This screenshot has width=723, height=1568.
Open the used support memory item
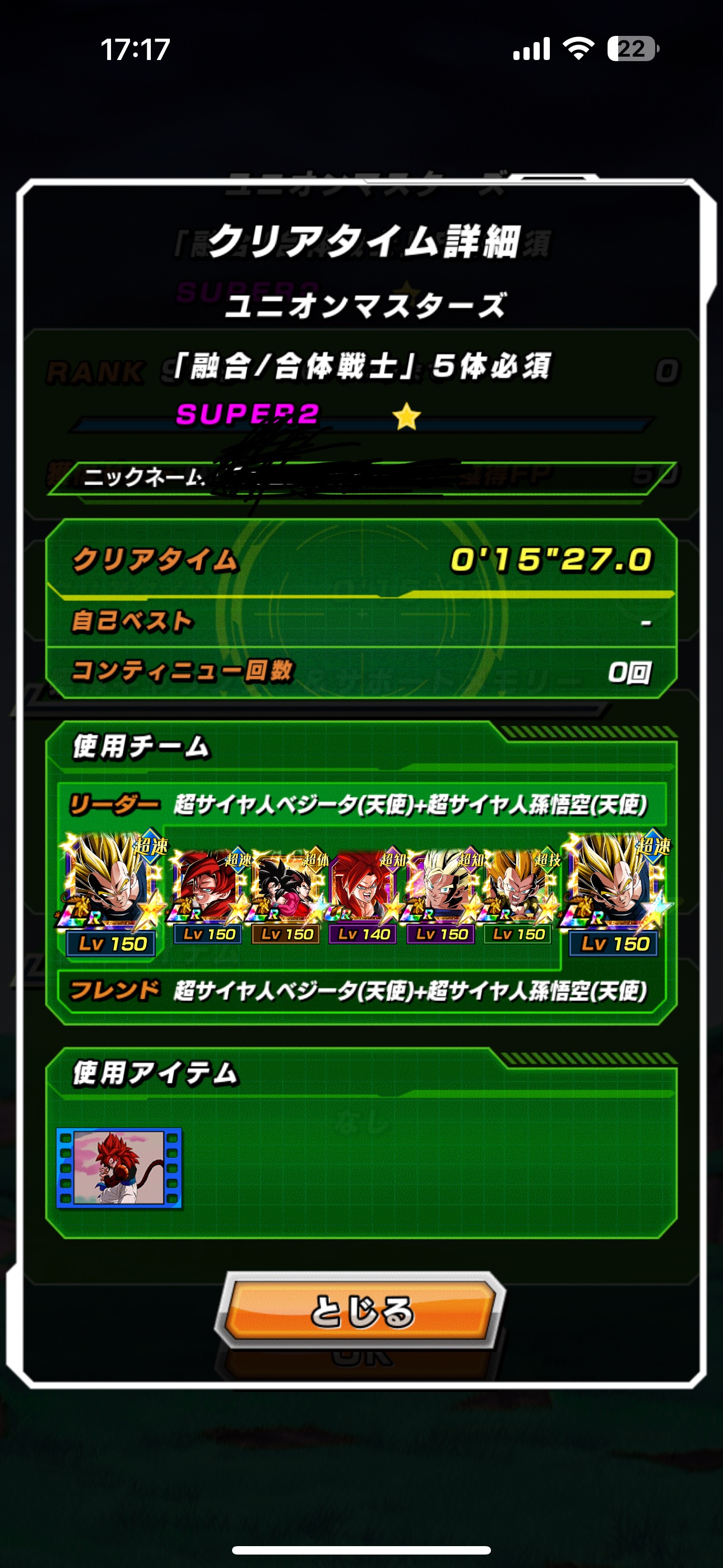point(119,1168)
